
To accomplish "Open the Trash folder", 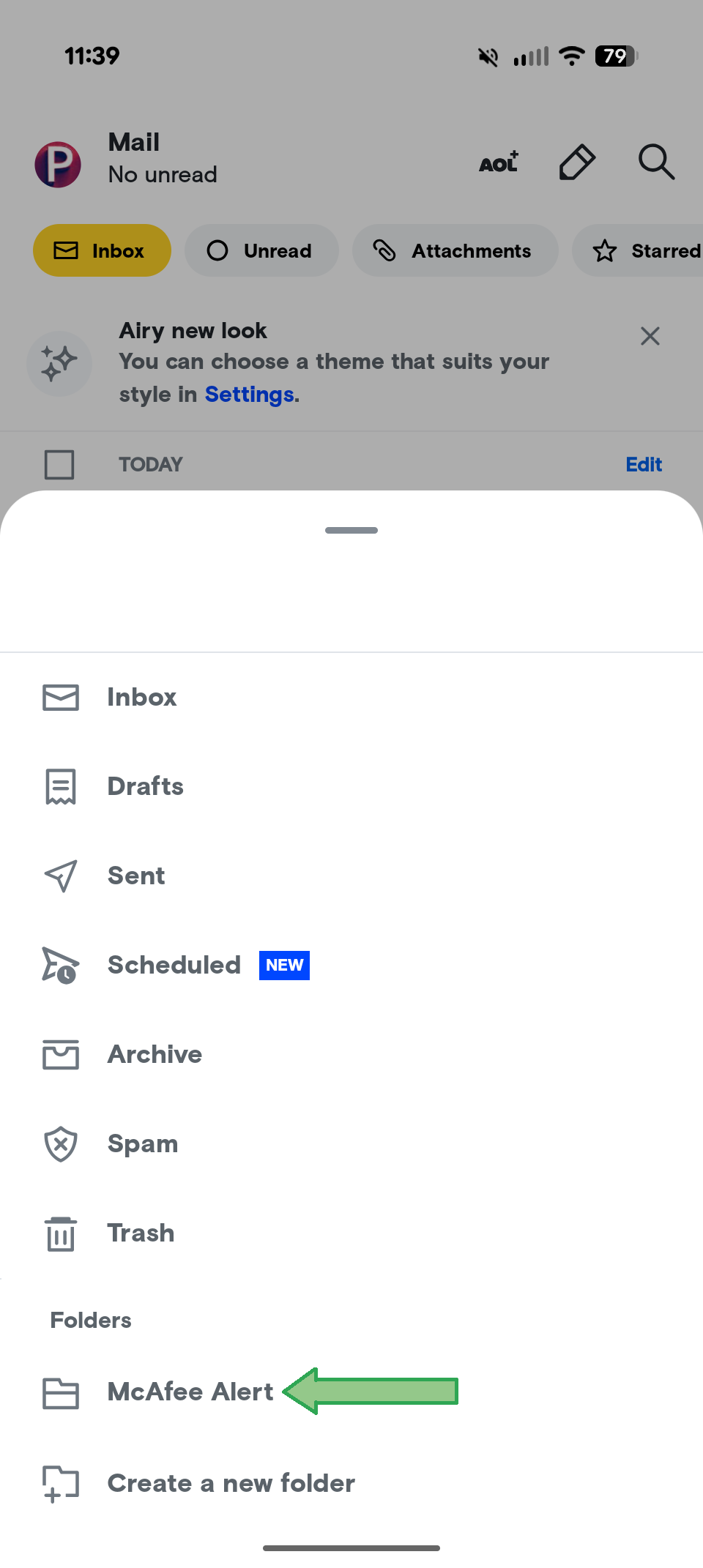I will pyautogui.click(x=141, y=1233).
